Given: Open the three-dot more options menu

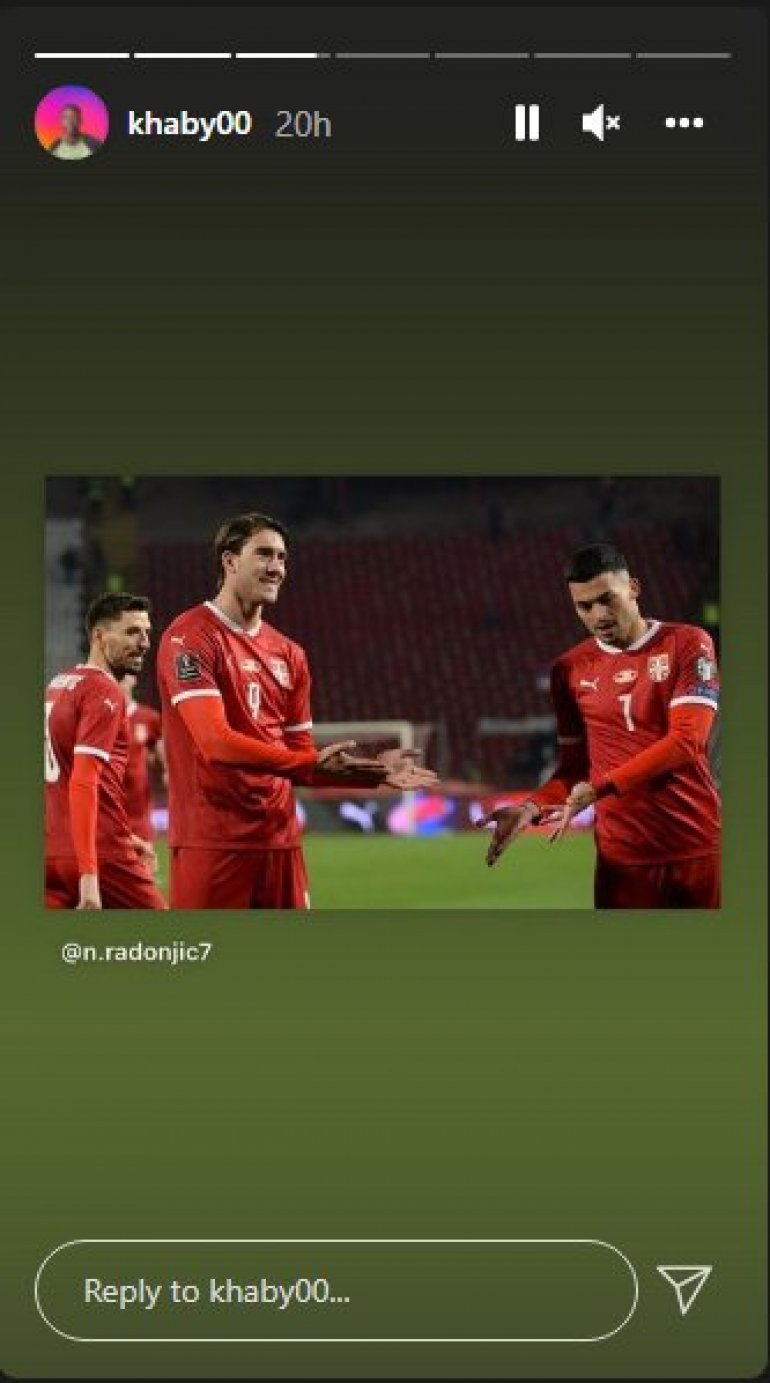Looking at the screenshot, I should 684,123.
